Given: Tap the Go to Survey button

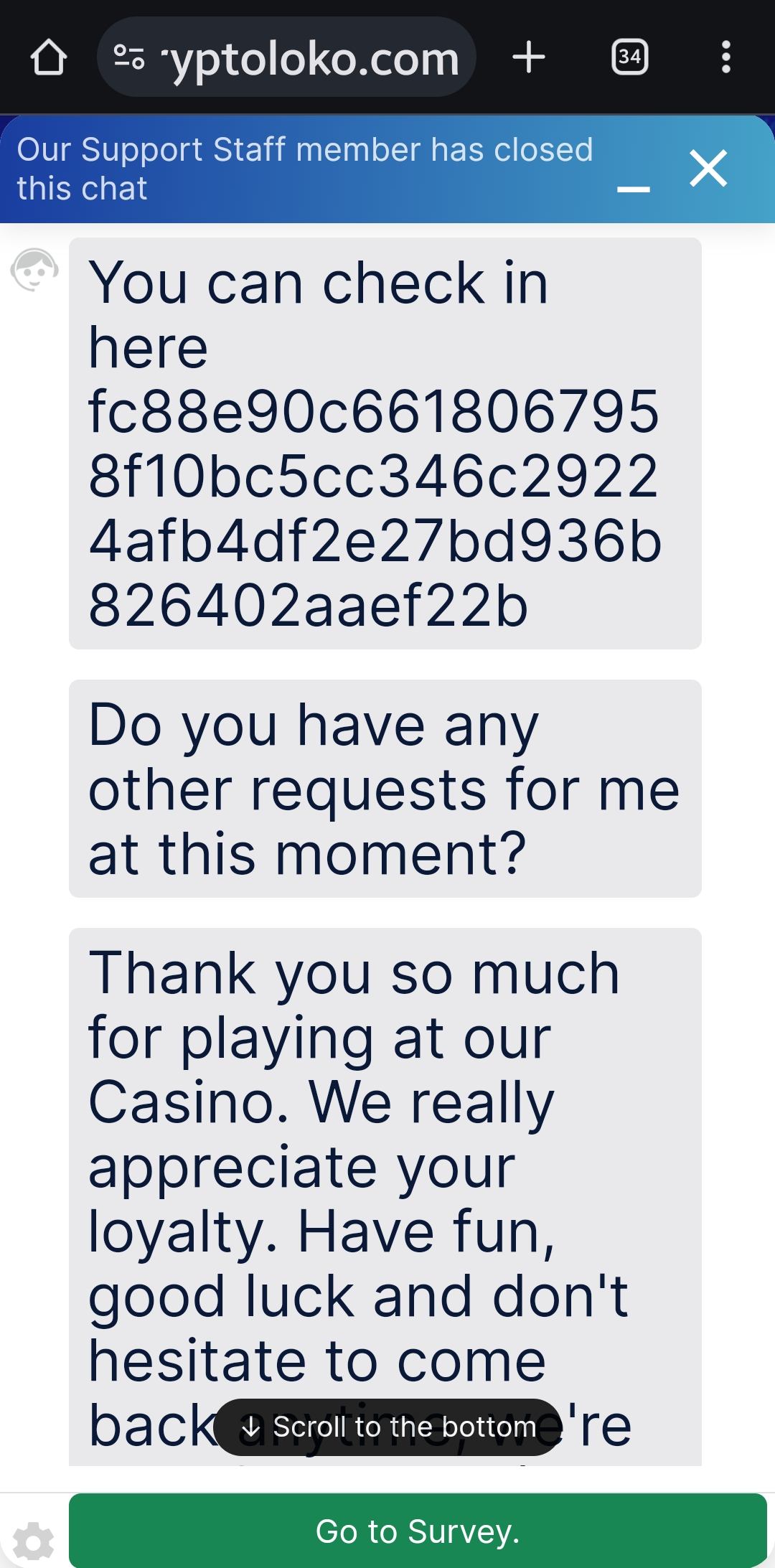Looking at the screenshot, I should click(418, 1531).
